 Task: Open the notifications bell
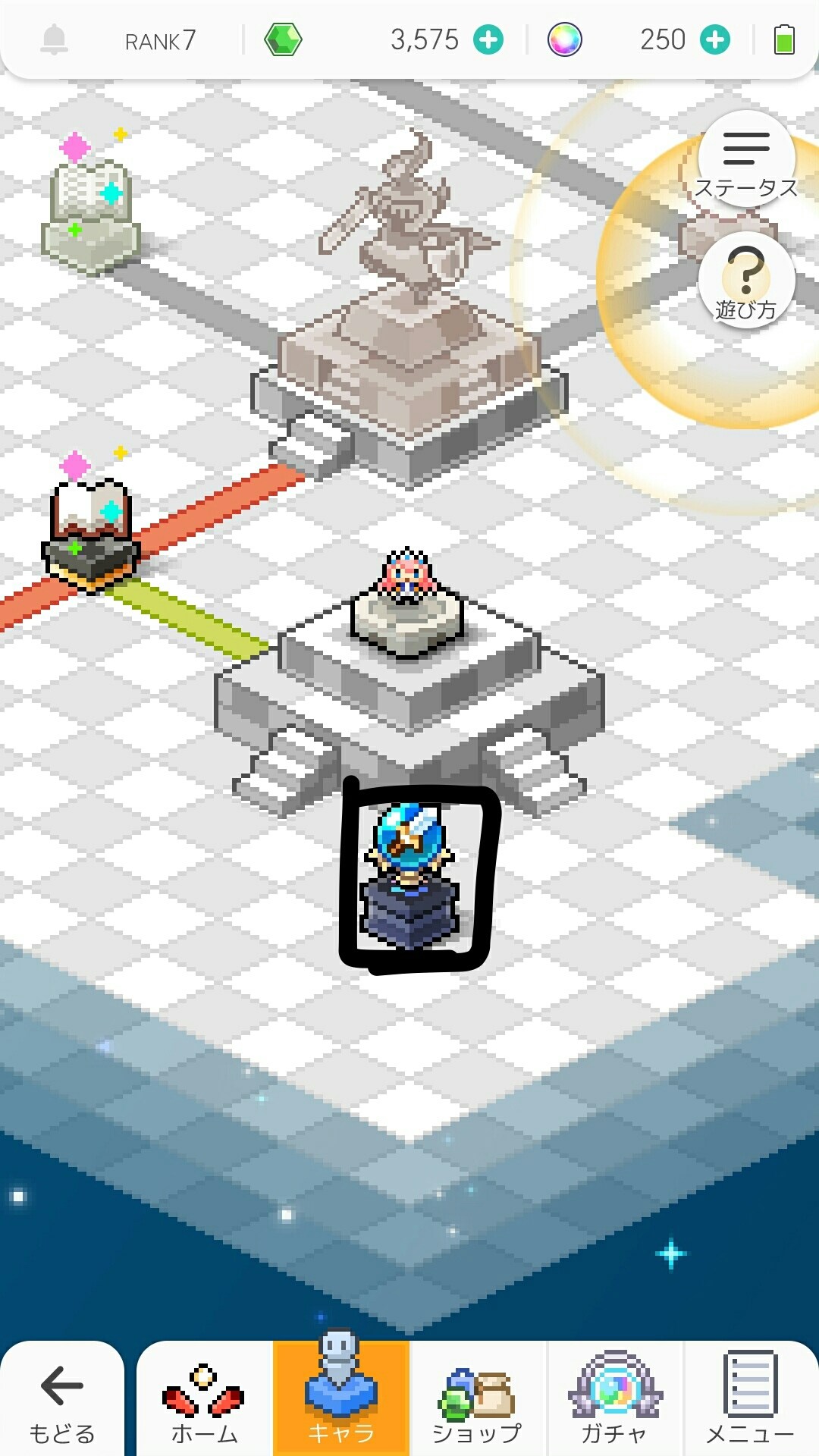pyautogui.click(x=54, y=39)
